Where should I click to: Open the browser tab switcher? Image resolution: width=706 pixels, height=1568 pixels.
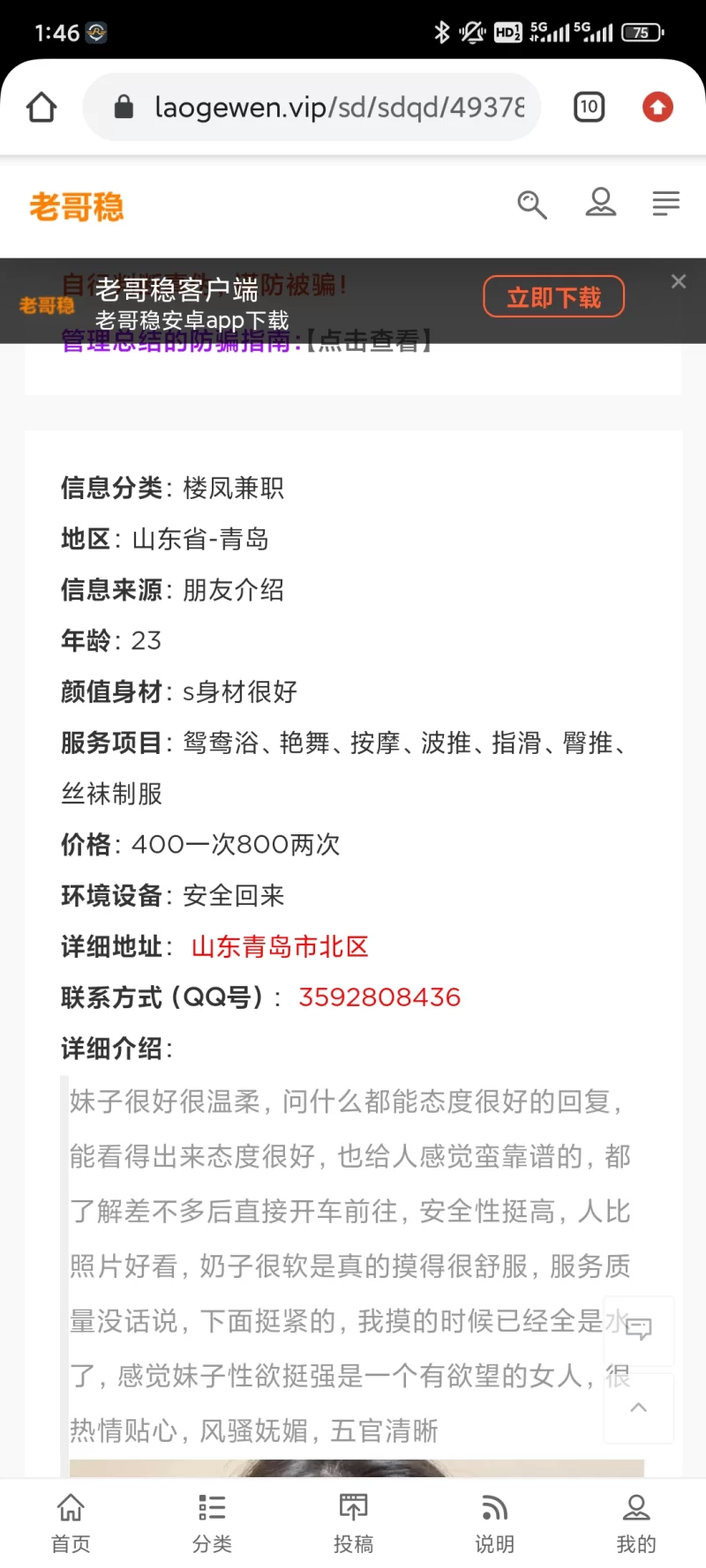589,108
